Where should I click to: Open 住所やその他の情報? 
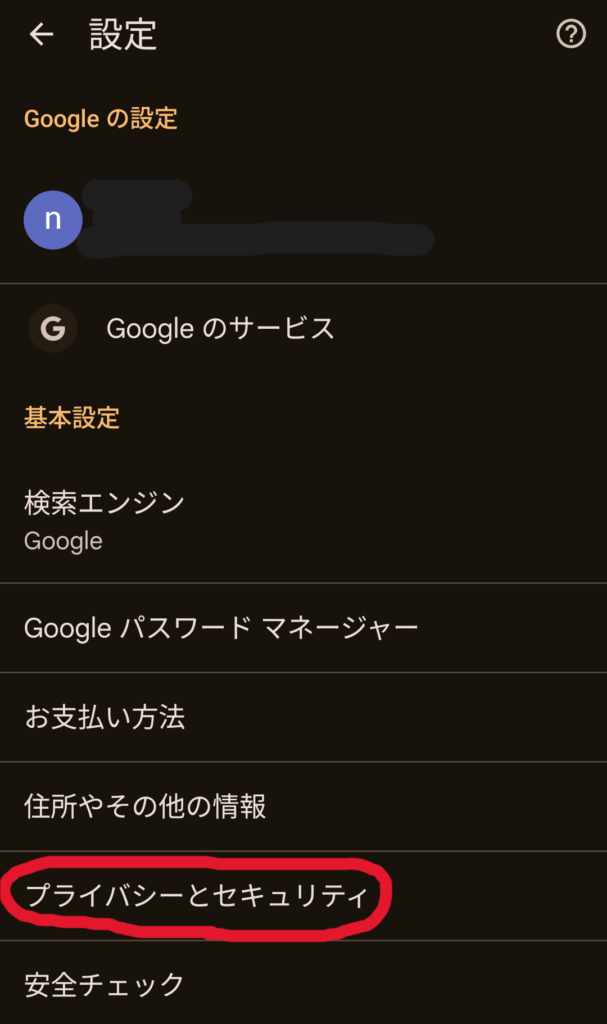pyautogui.click(x=303, y=807)
